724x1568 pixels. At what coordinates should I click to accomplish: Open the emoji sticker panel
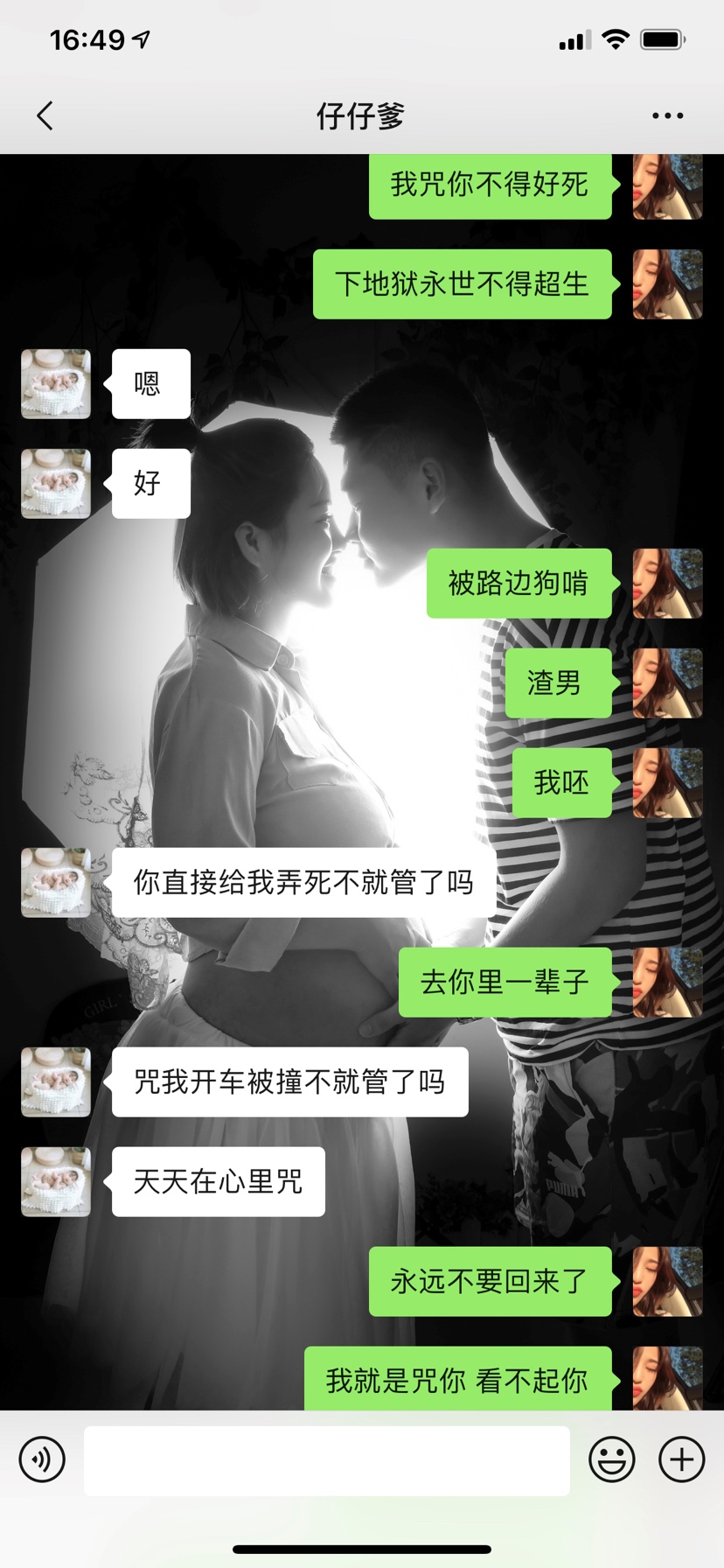tap(611, 1459)
